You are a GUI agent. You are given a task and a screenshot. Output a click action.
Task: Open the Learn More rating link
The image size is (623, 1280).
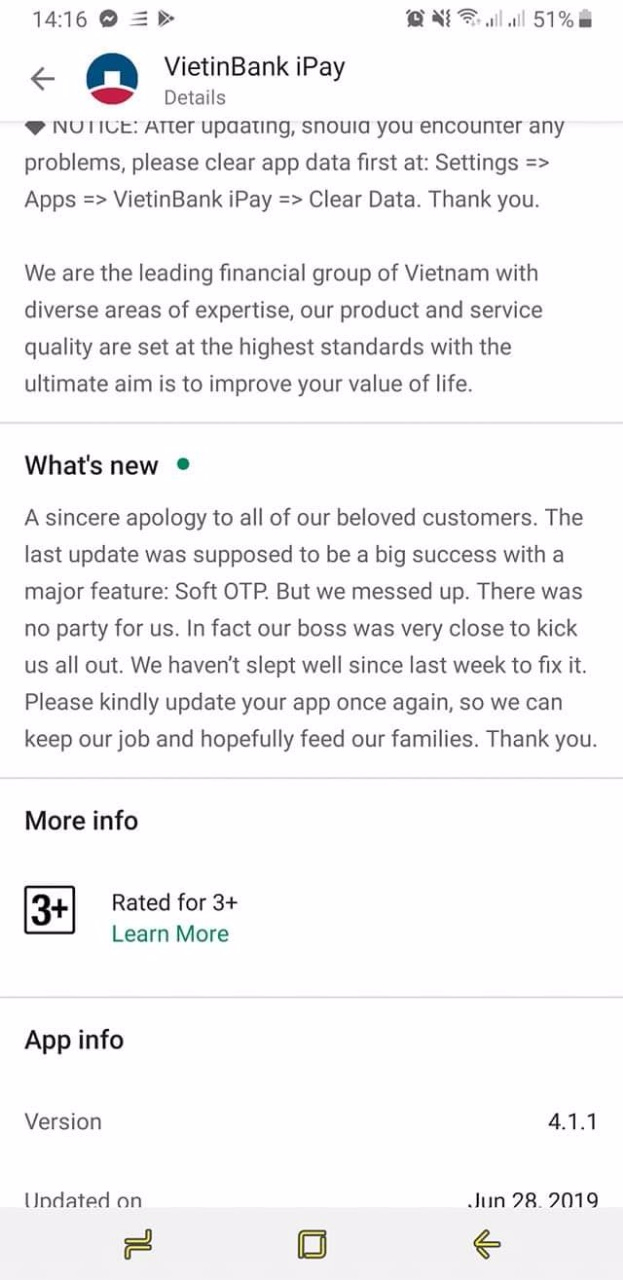tap(170, 934)
